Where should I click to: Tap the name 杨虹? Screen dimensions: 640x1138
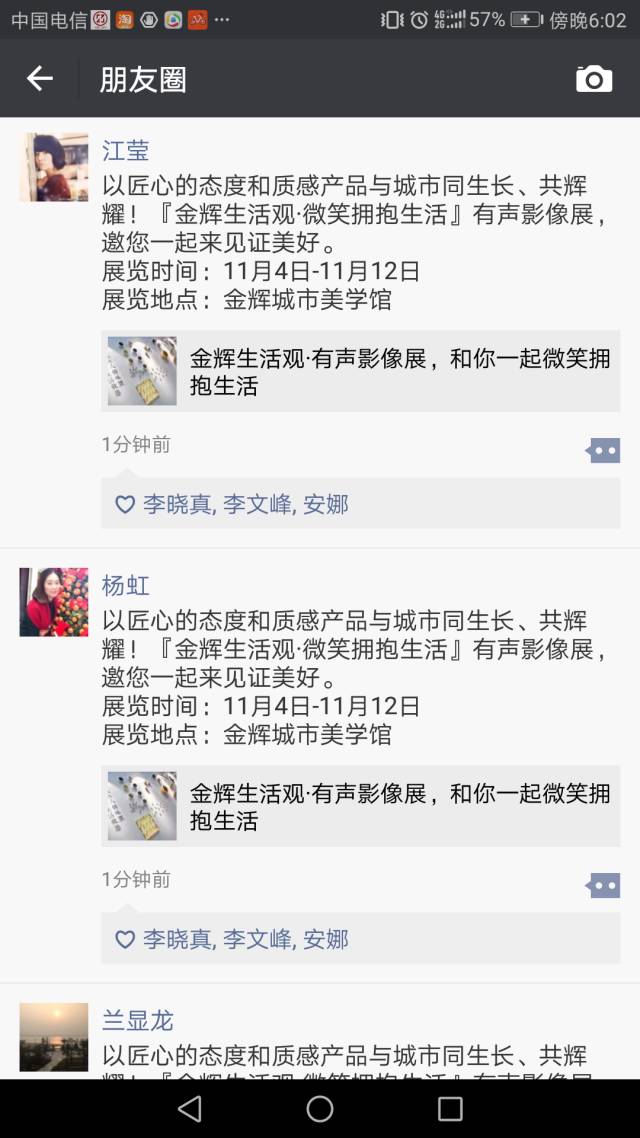click(126, 585)
